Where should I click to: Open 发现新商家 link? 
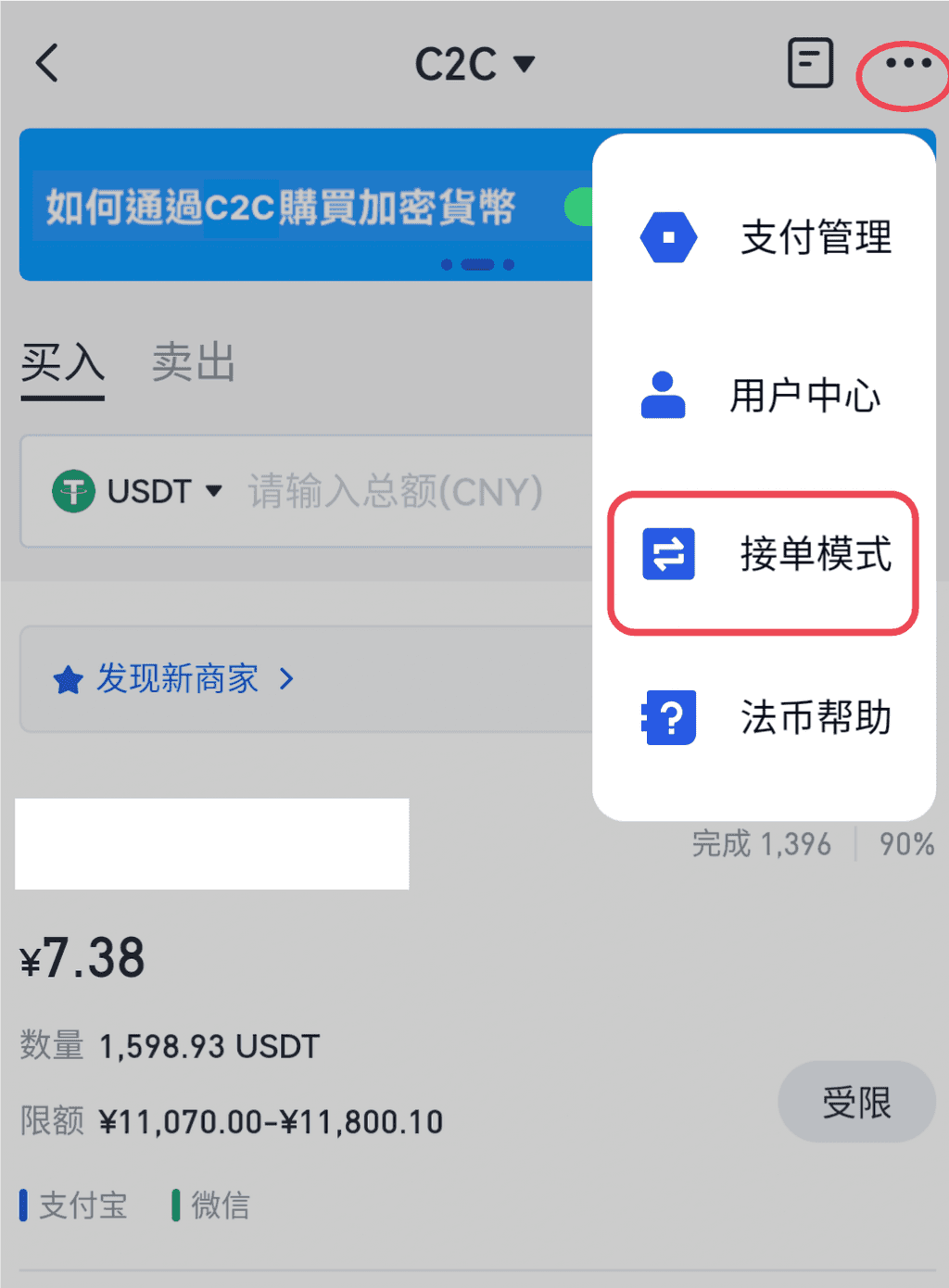[176, 679]
